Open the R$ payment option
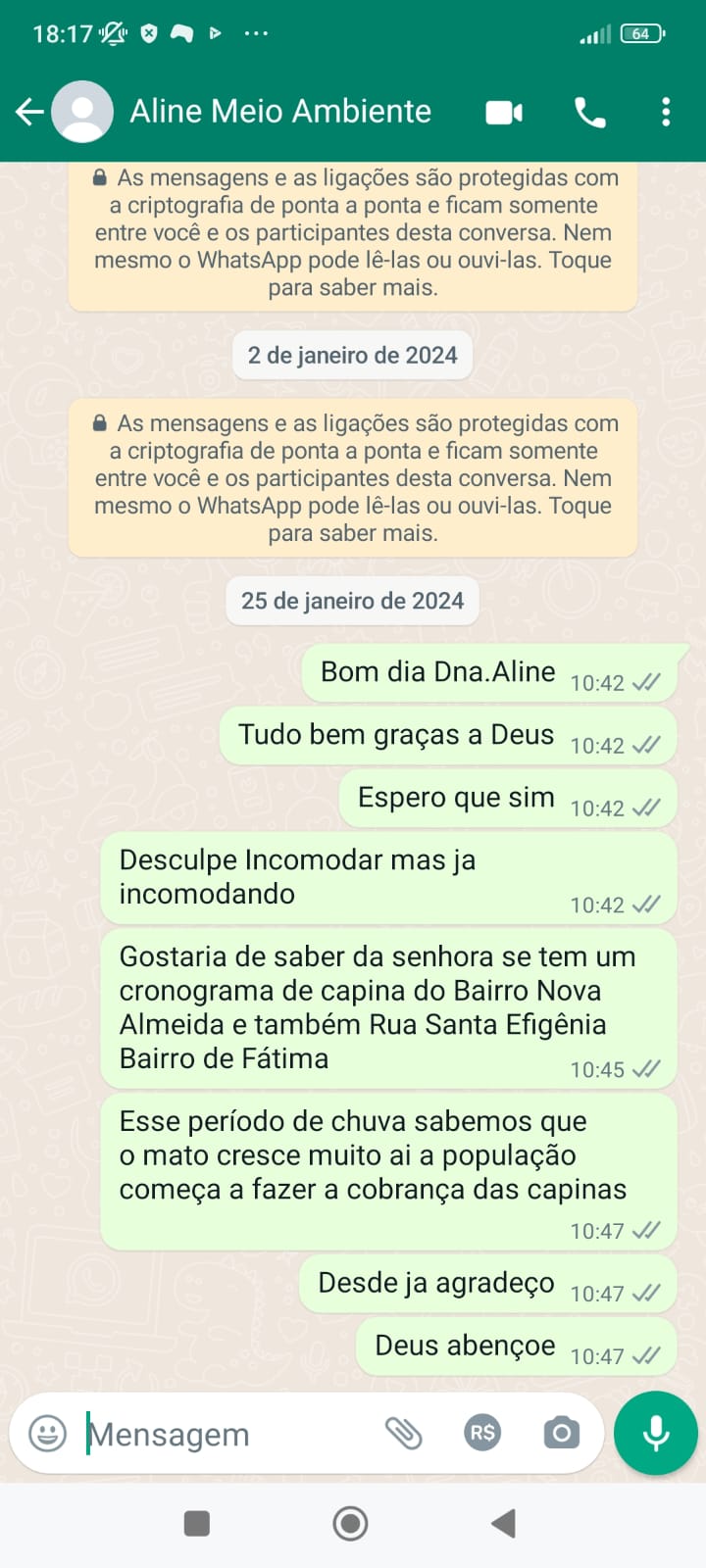Image resolution: width=706 pixels, height=1568 pixels. point(482,1434)
